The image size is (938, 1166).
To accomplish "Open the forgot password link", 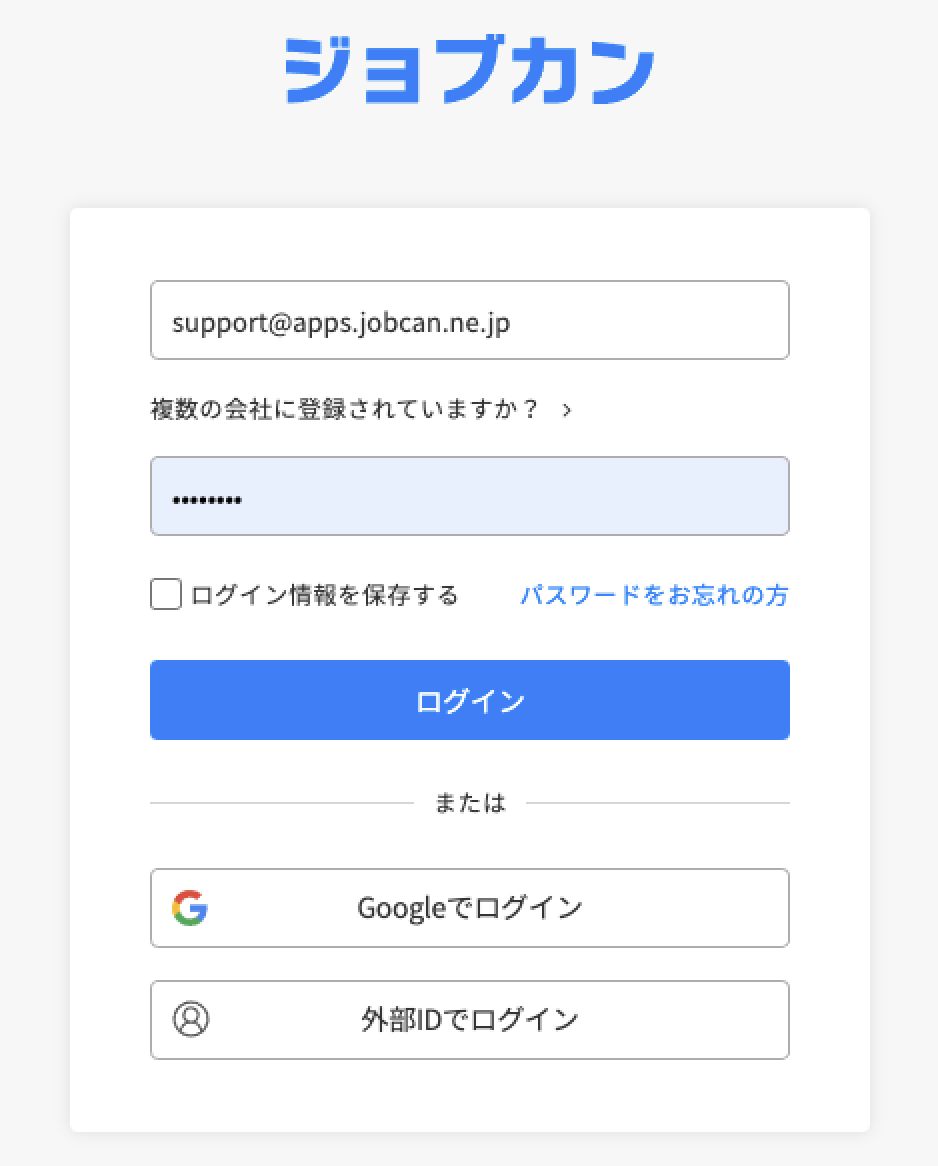I will pyautogui.click(x=653, y=596).
